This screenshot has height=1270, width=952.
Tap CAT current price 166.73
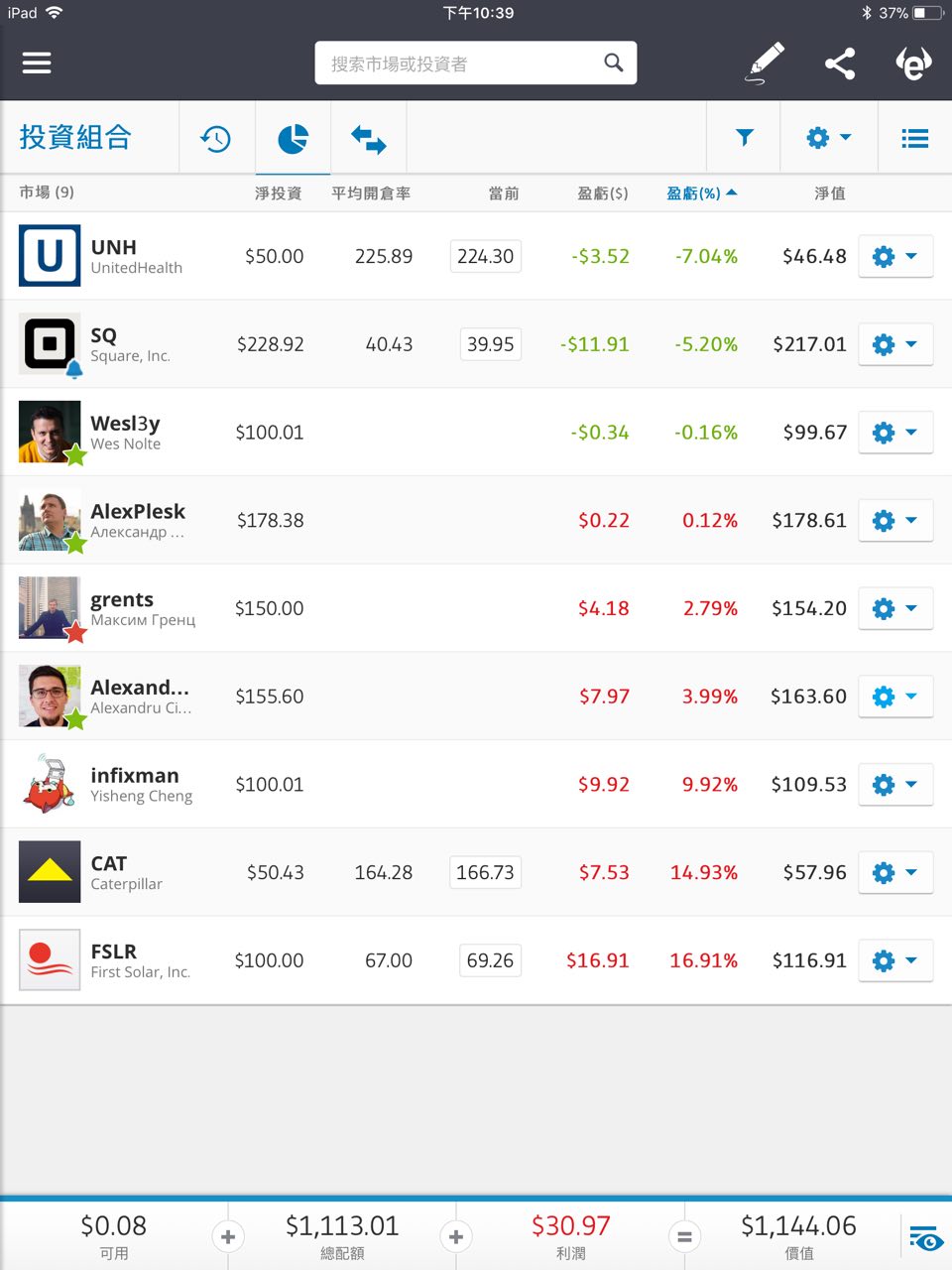[x=485, y=872]
